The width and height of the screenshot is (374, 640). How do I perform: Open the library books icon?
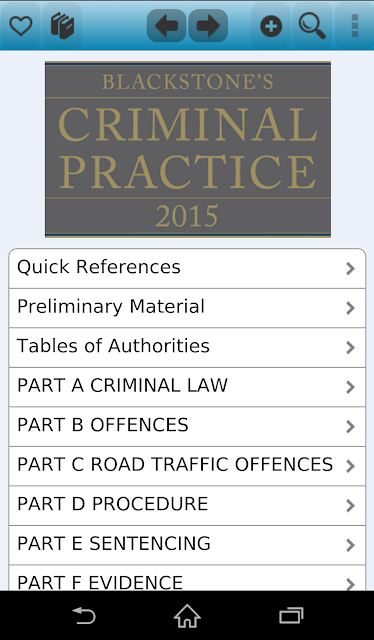click(62, 26)
